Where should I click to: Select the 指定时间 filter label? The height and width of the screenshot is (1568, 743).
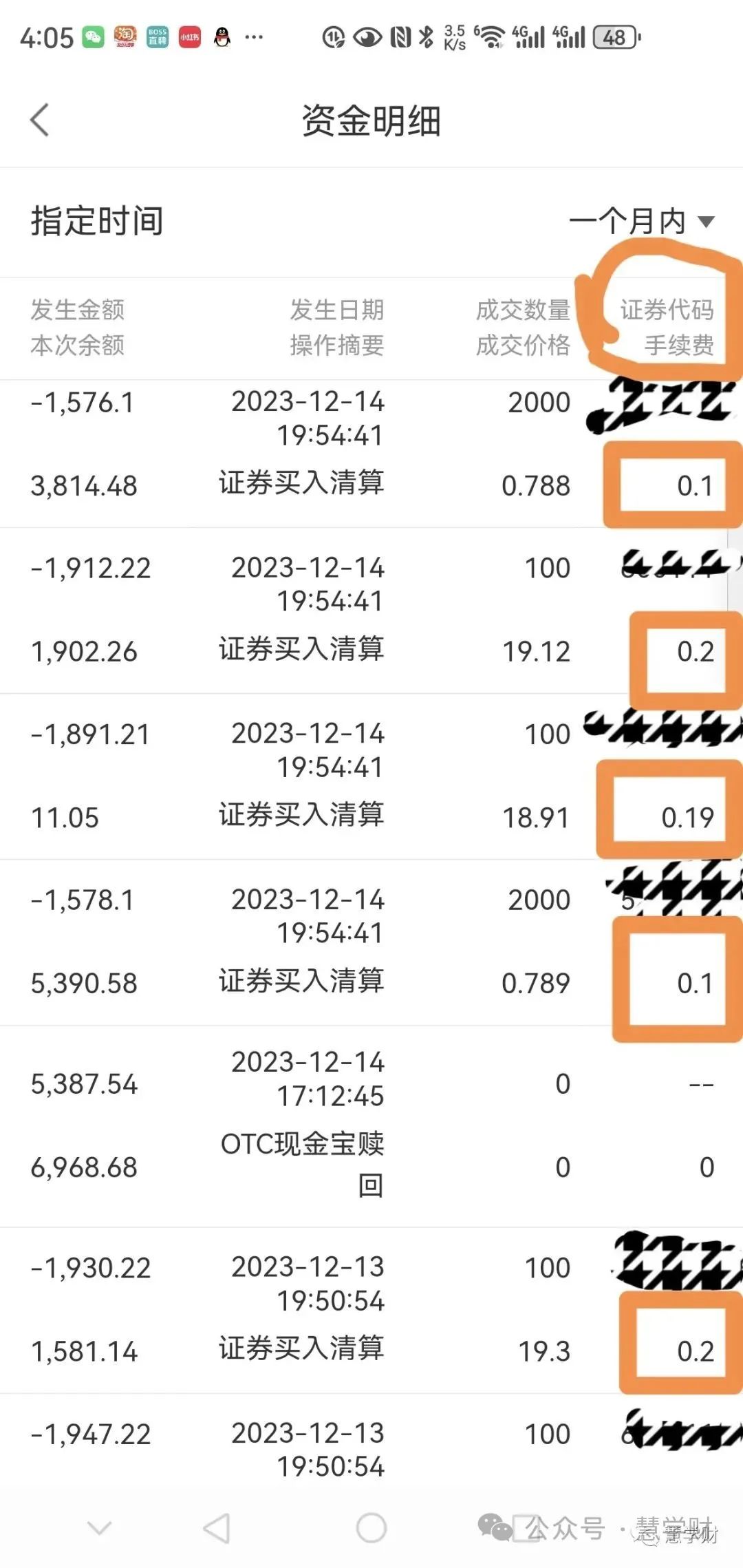[96, 220]
